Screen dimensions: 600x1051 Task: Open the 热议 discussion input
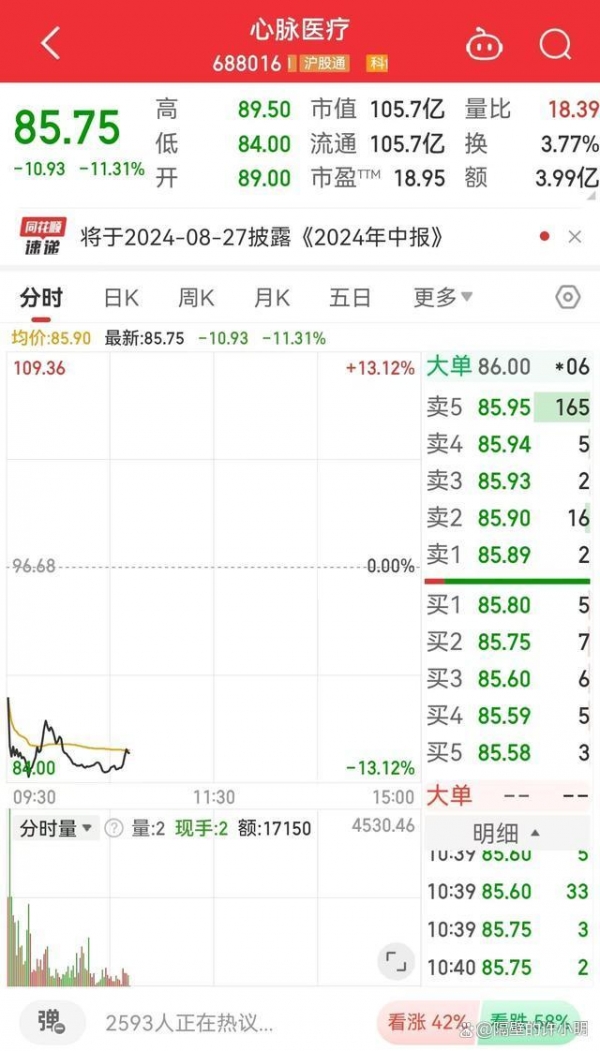(x=189, y=1023)
